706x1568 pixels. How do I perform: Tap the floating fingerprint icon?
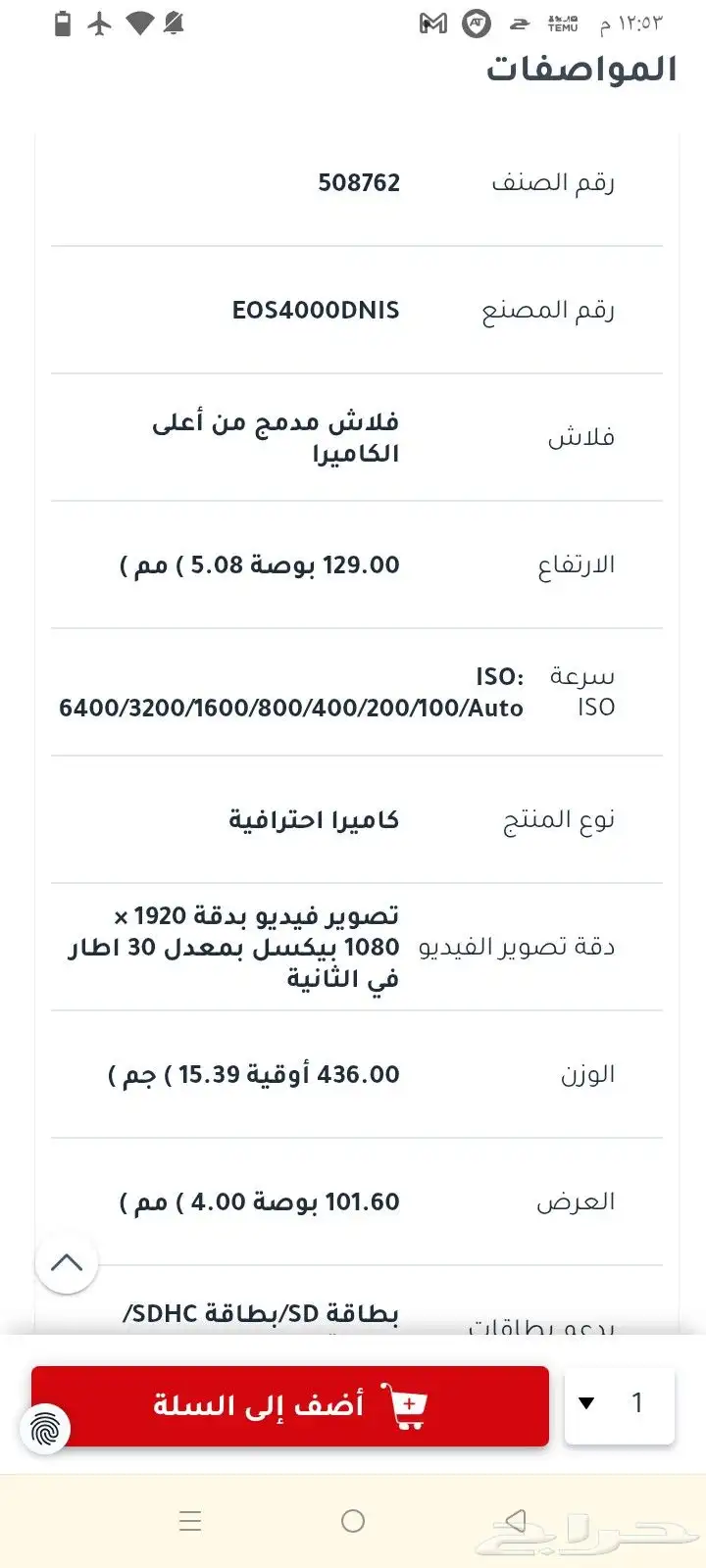tap(45, 1429)
